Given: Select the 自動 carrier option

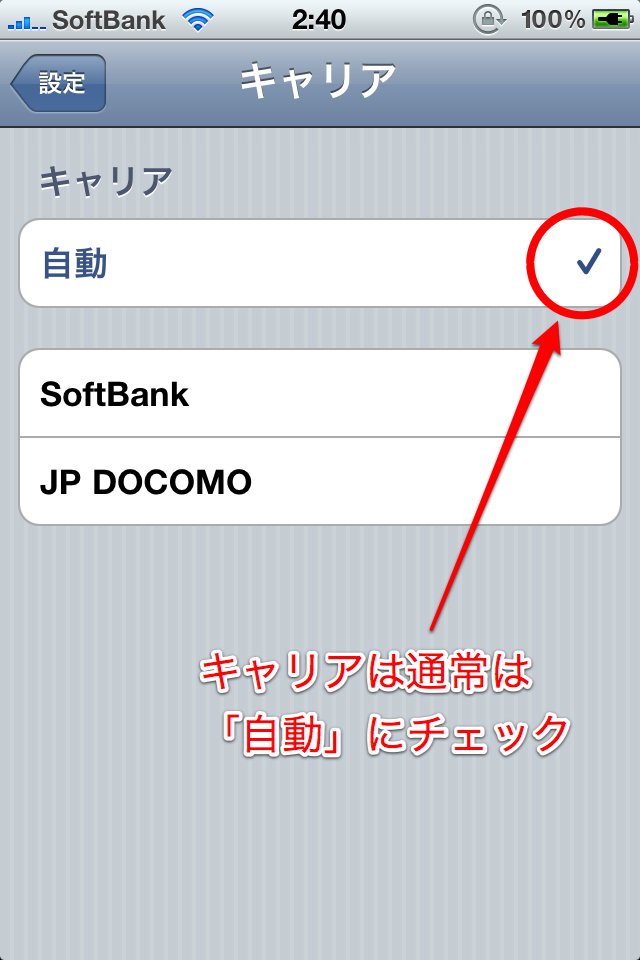Looking at the screenshot, I should [320, 263].
